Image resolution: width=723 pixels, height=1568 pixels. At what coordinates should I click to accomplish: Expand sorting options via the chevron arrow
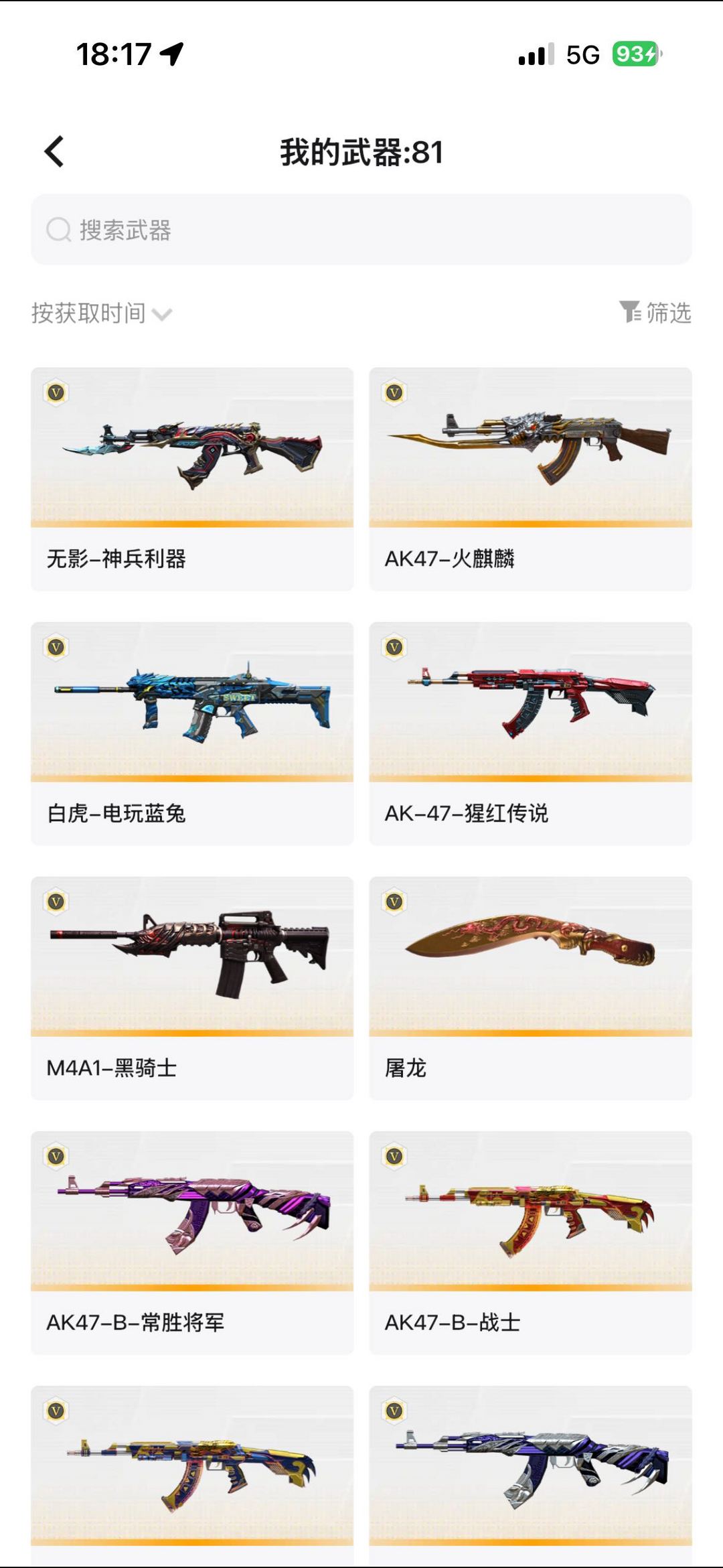163,313
